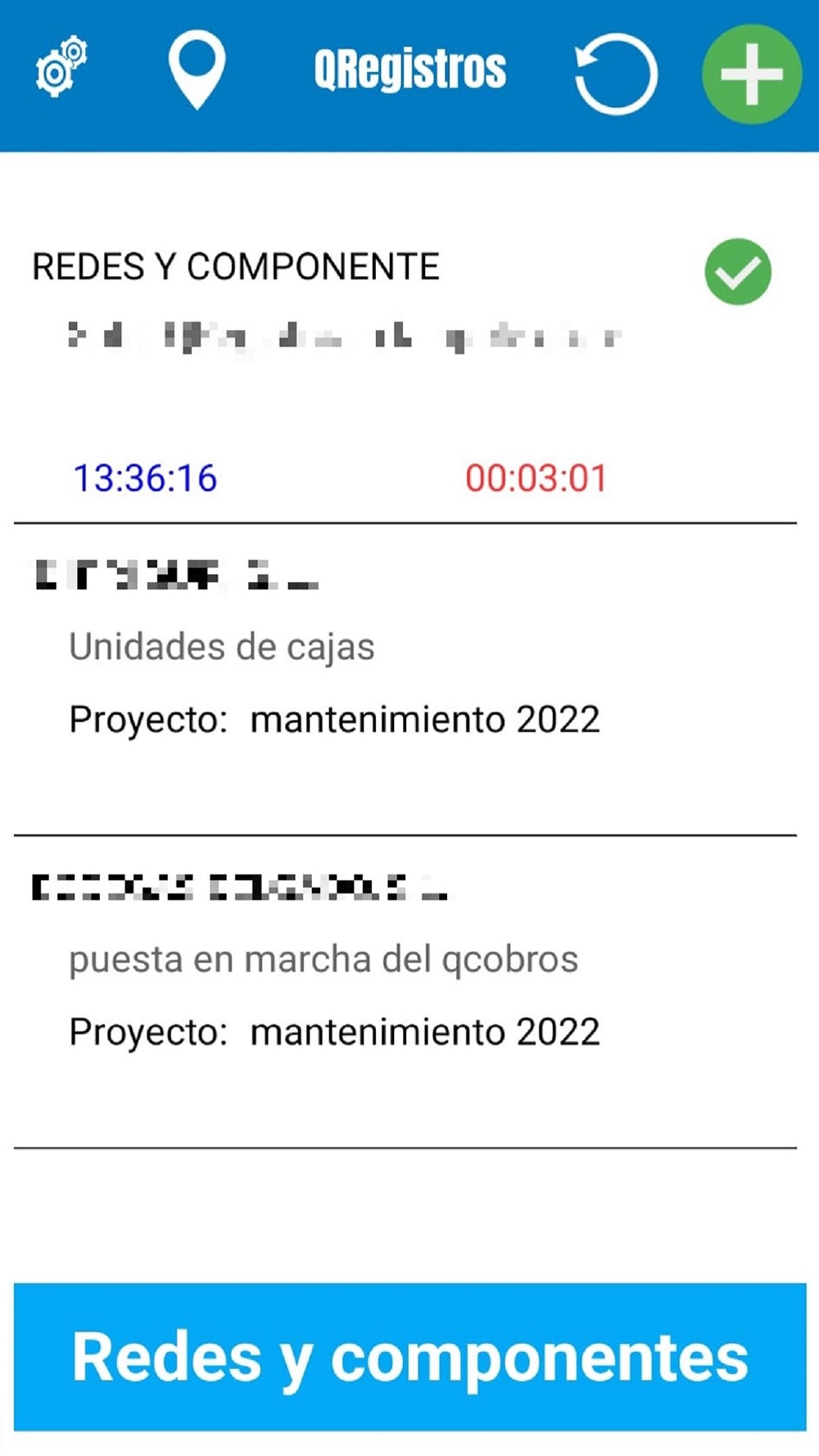
Task: Tap the green checkmark beside REDES Y COMPONENTE
Action: 737,272
